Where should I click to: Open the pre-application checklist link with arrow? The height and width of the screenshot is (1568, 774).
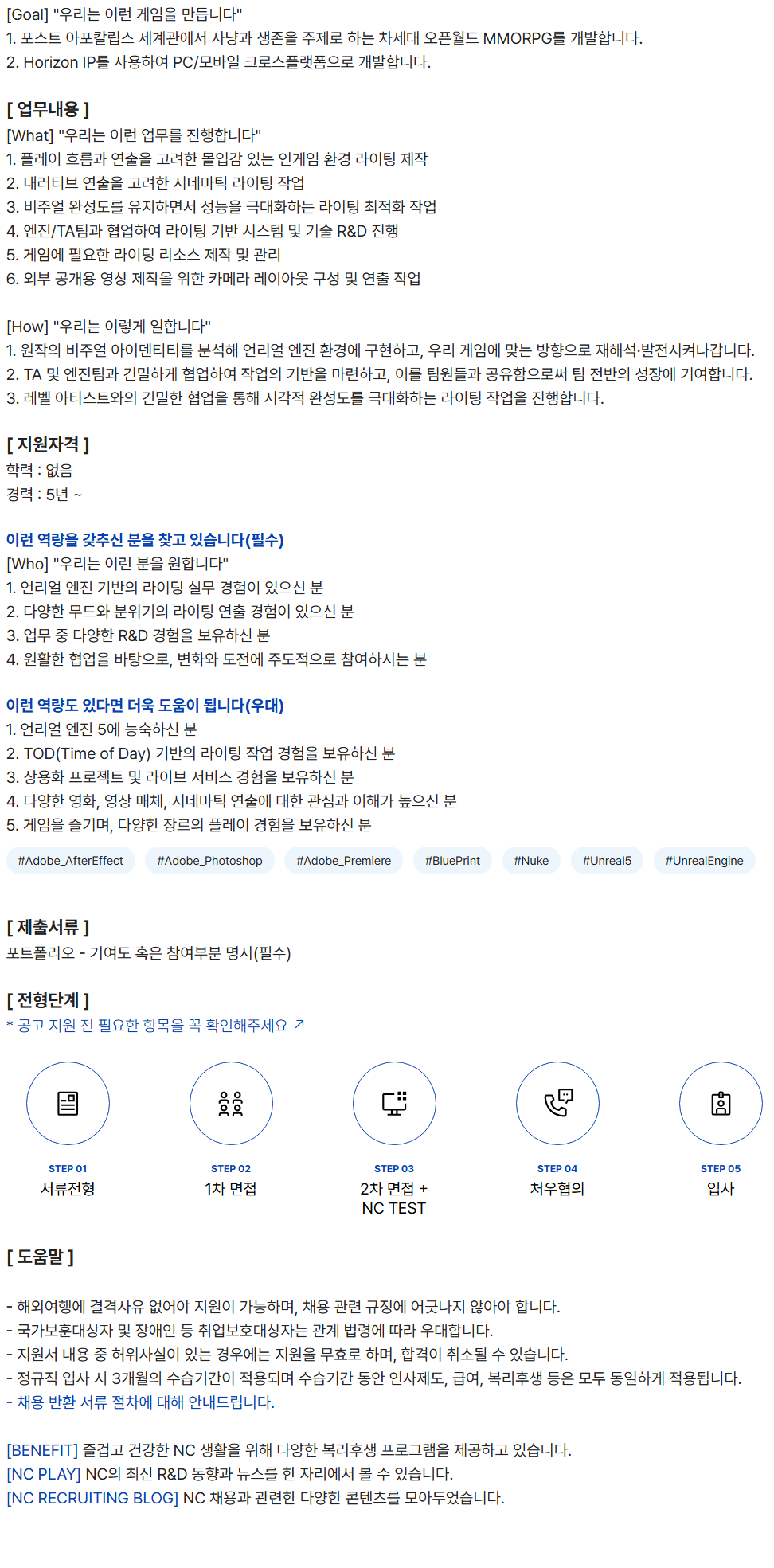(155, 1025)
